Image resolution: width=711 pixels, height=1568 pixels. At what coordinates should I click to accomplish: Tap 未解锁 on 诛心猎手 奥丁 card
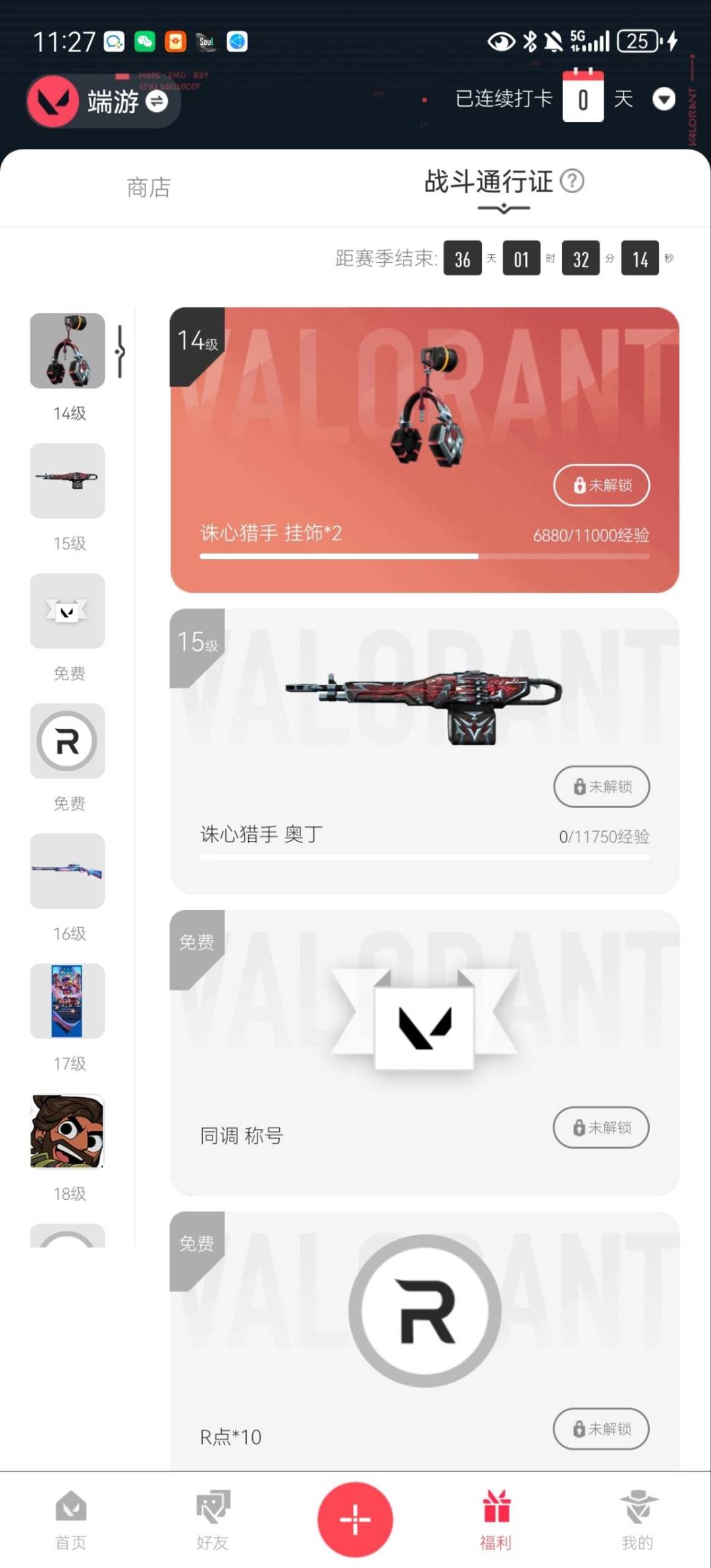click(x=601, y=786)
